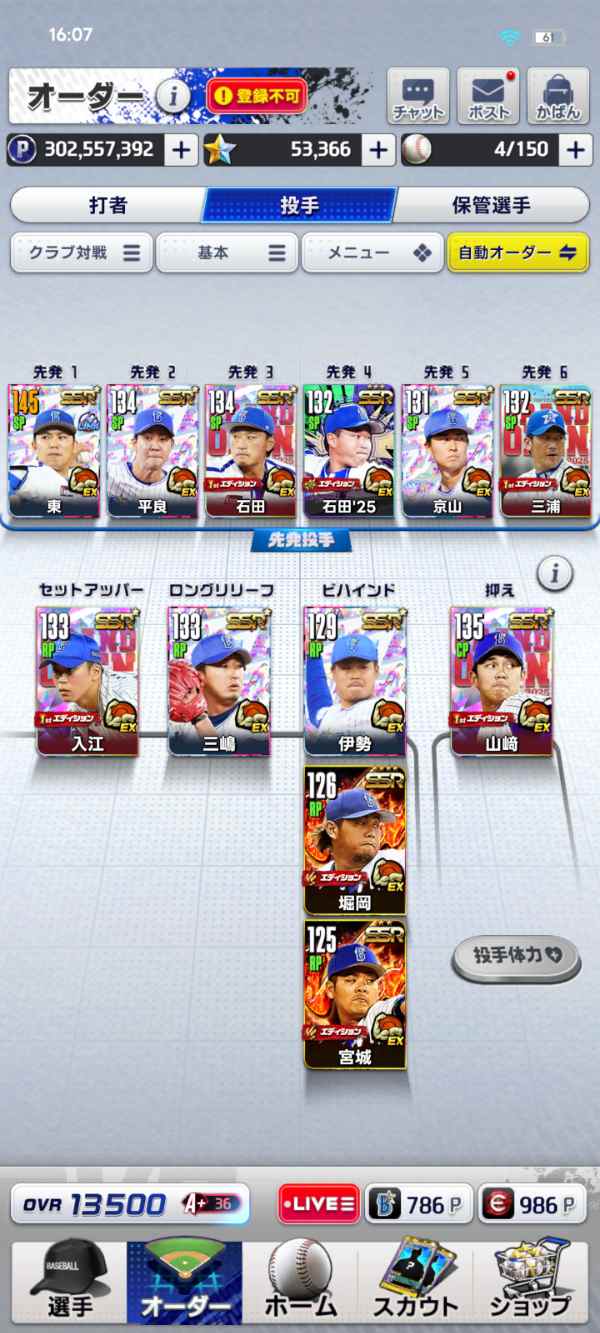Select closer card 山﨑

pos(501,681)
